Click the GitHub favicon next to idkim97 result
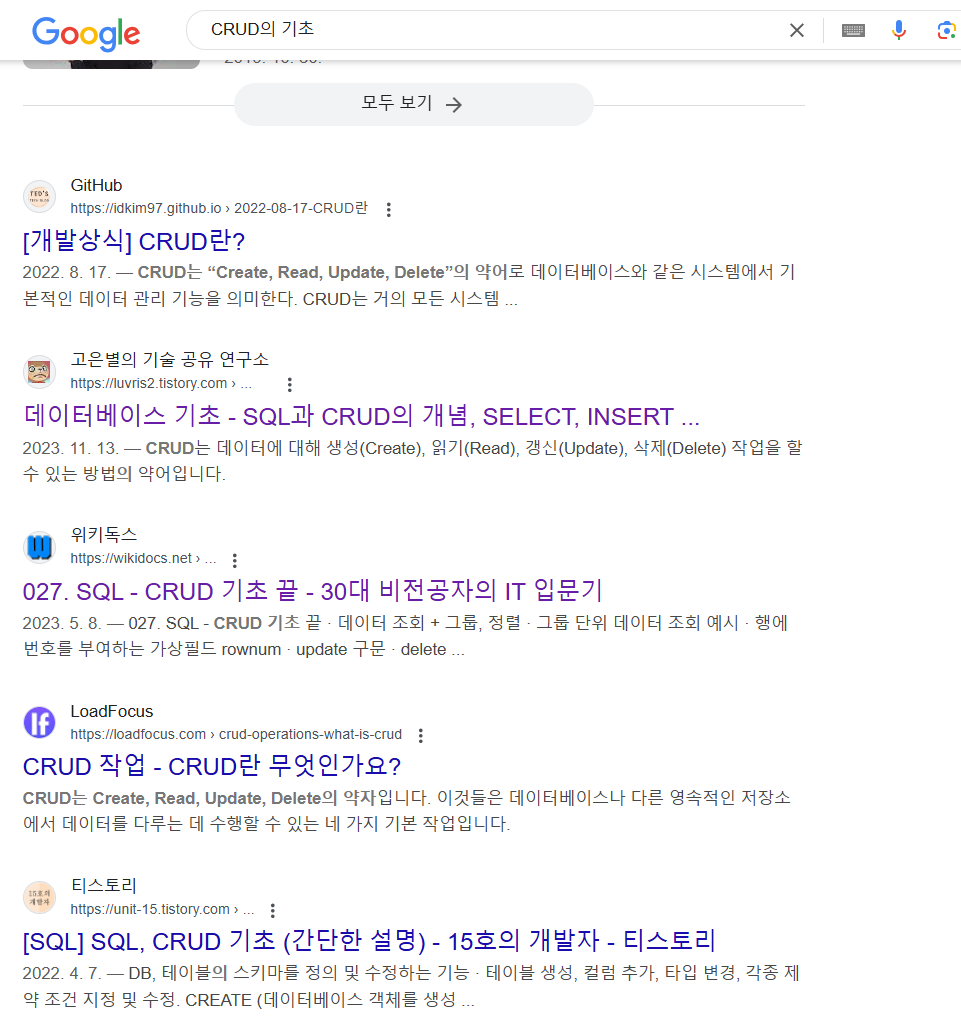961x1029 pixels. pos(39,196)
